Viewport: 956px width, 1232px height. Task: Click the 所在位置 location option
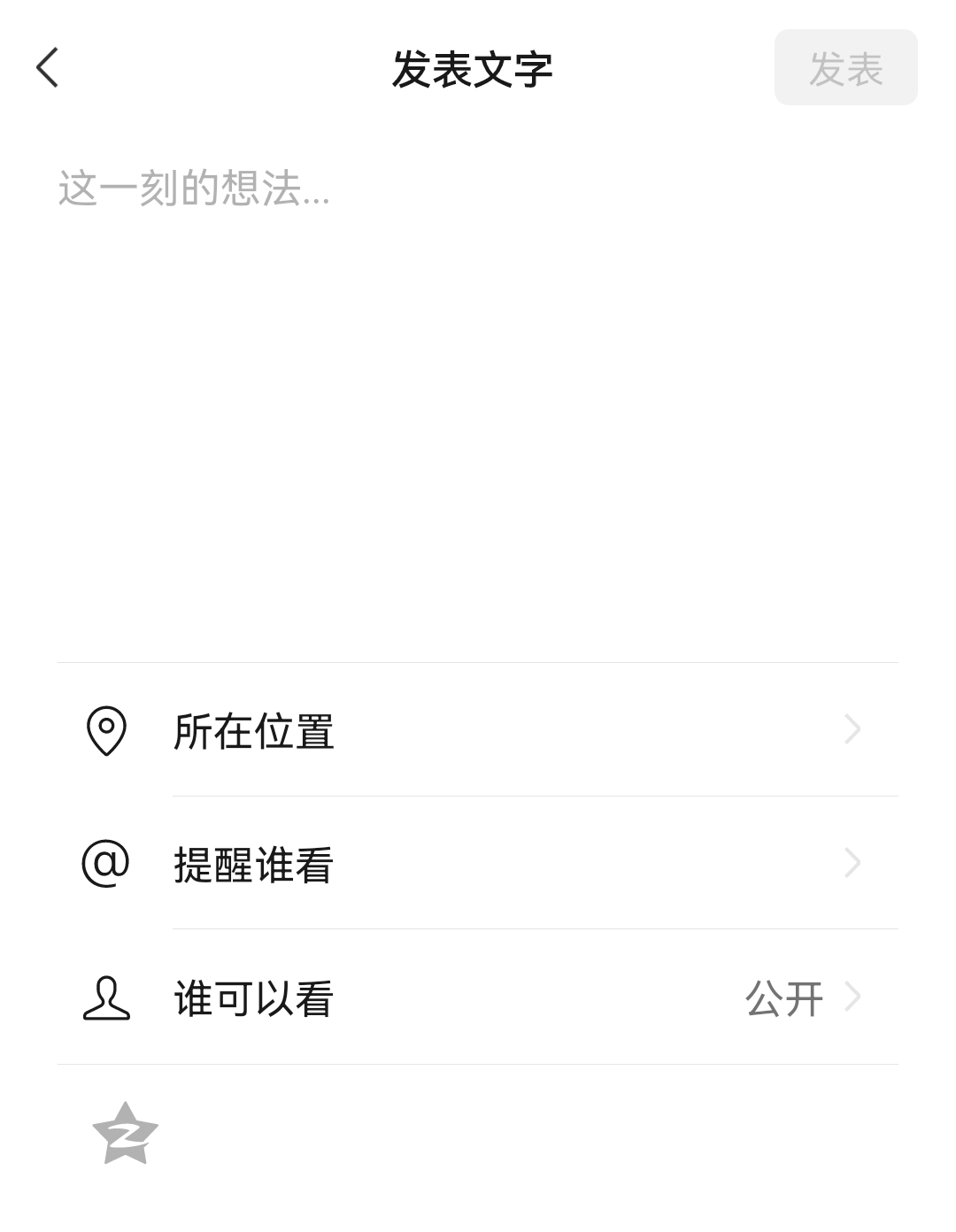[253, 731]
